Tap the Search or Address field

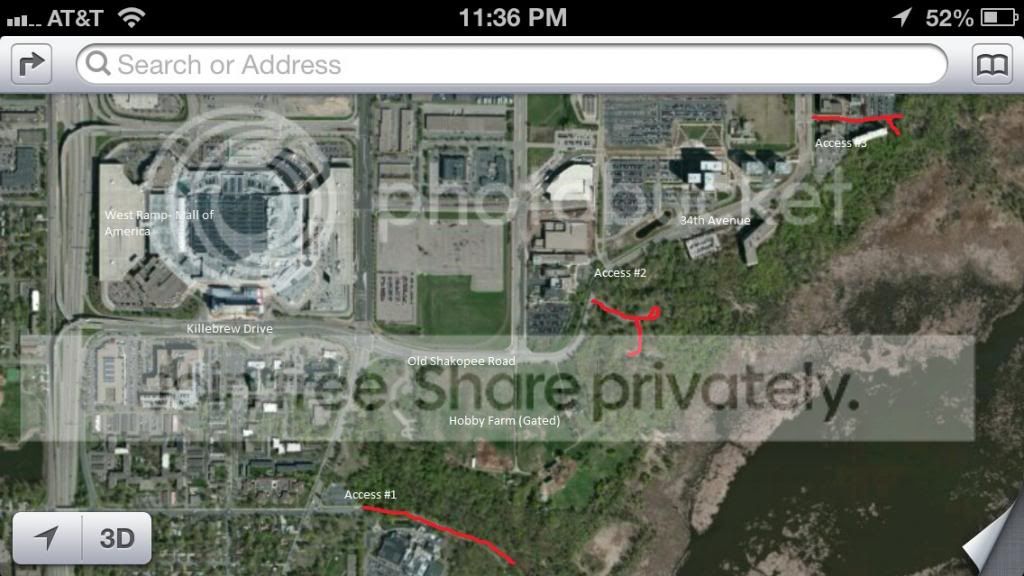(x=510, y=66)
